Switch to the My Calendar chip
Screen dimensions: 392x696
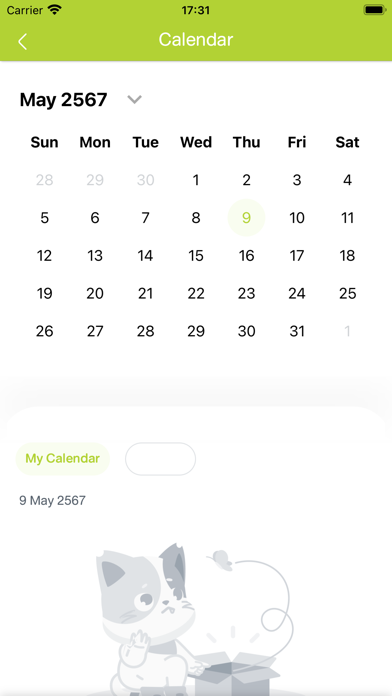[63, 459]
